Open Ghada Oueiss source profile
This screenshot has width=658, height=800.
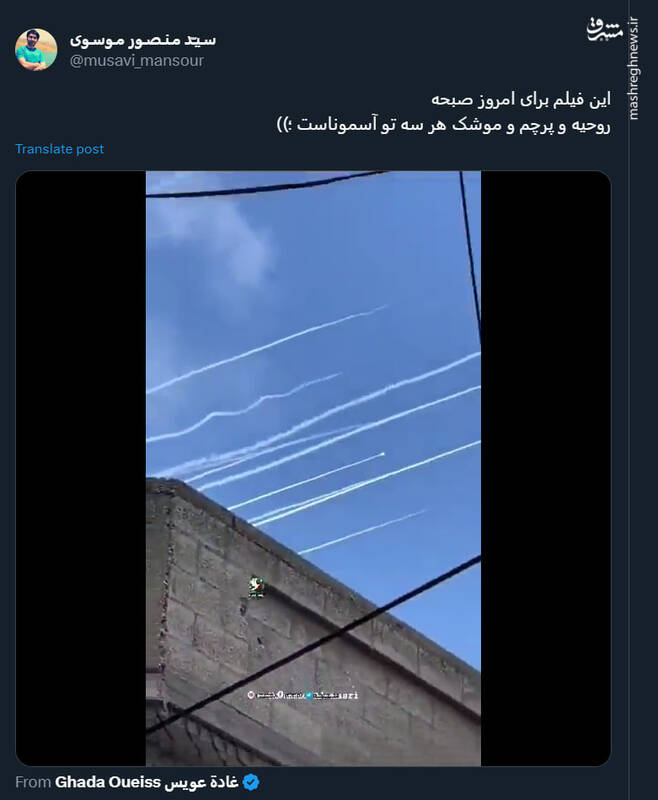(x=147, y=782)
